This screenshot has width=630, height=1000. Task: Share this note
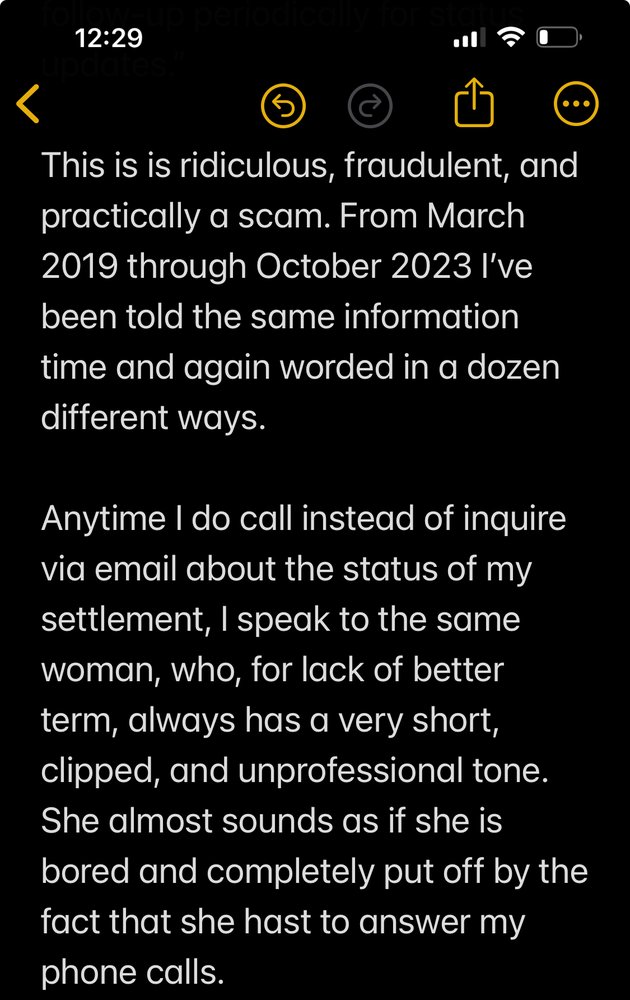click(474, 103)
